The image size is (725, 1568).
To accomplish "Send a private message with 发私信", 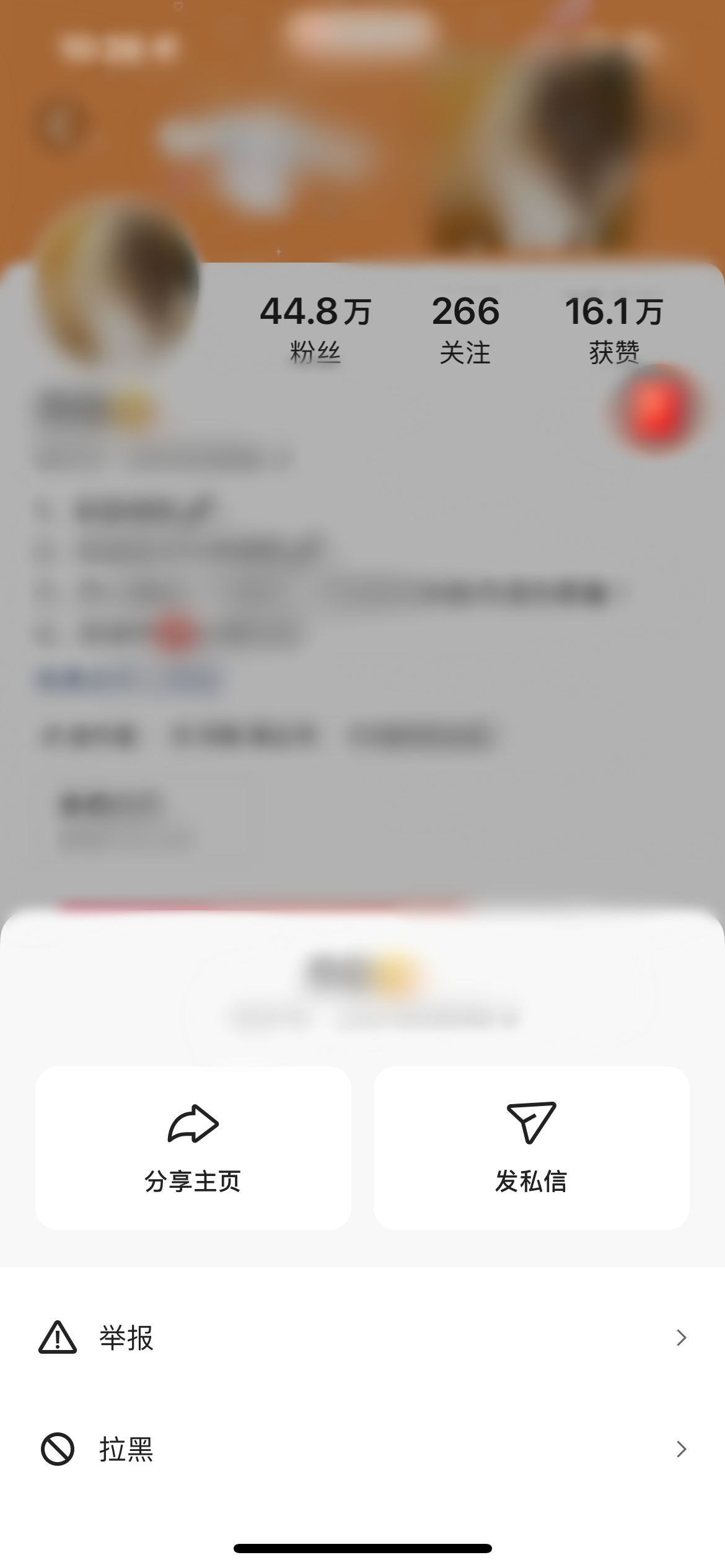I will coord(531,1147).
